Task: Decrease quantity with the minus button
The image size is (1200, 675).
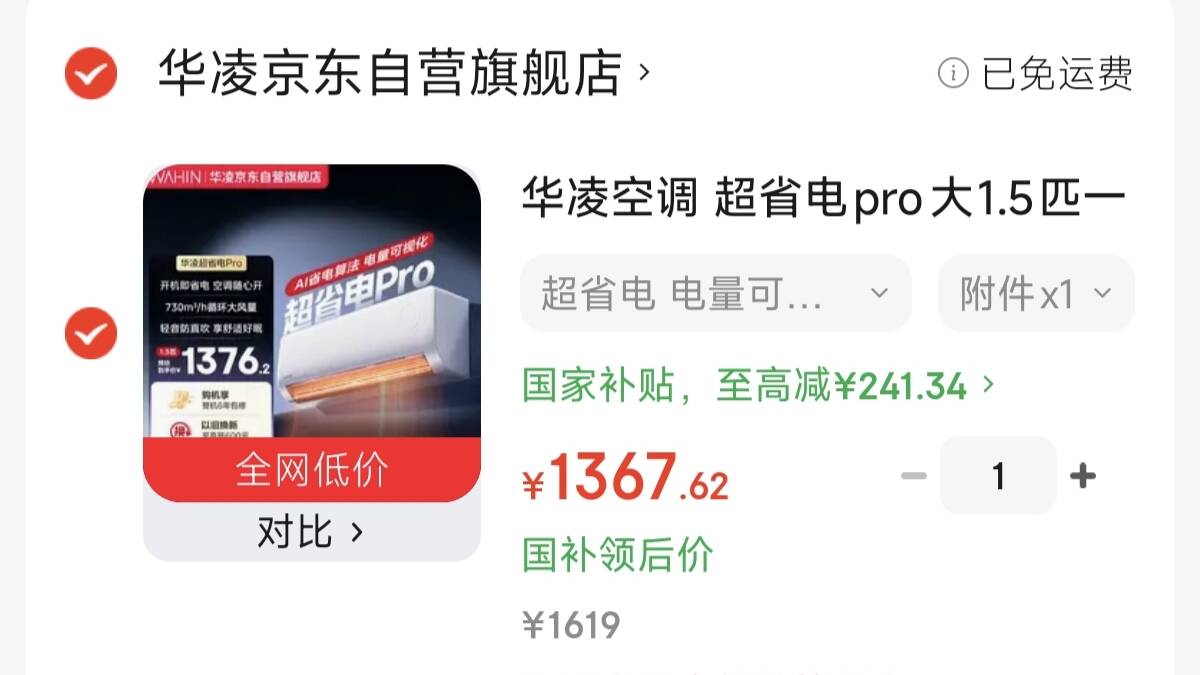Action: 914,476
